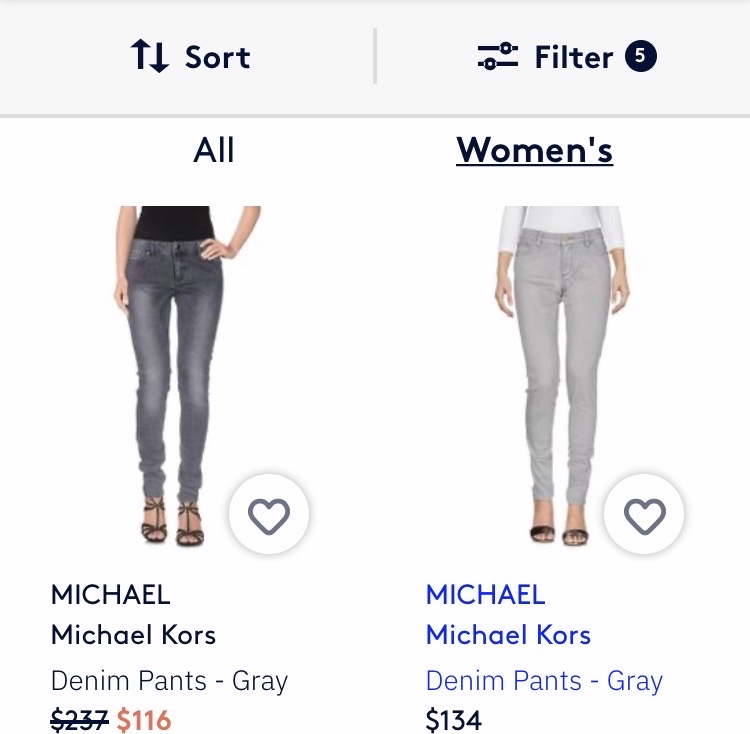Viewport: 750px width, 734px height.
Task: Open the Sort options
Action: click(190, 57)
